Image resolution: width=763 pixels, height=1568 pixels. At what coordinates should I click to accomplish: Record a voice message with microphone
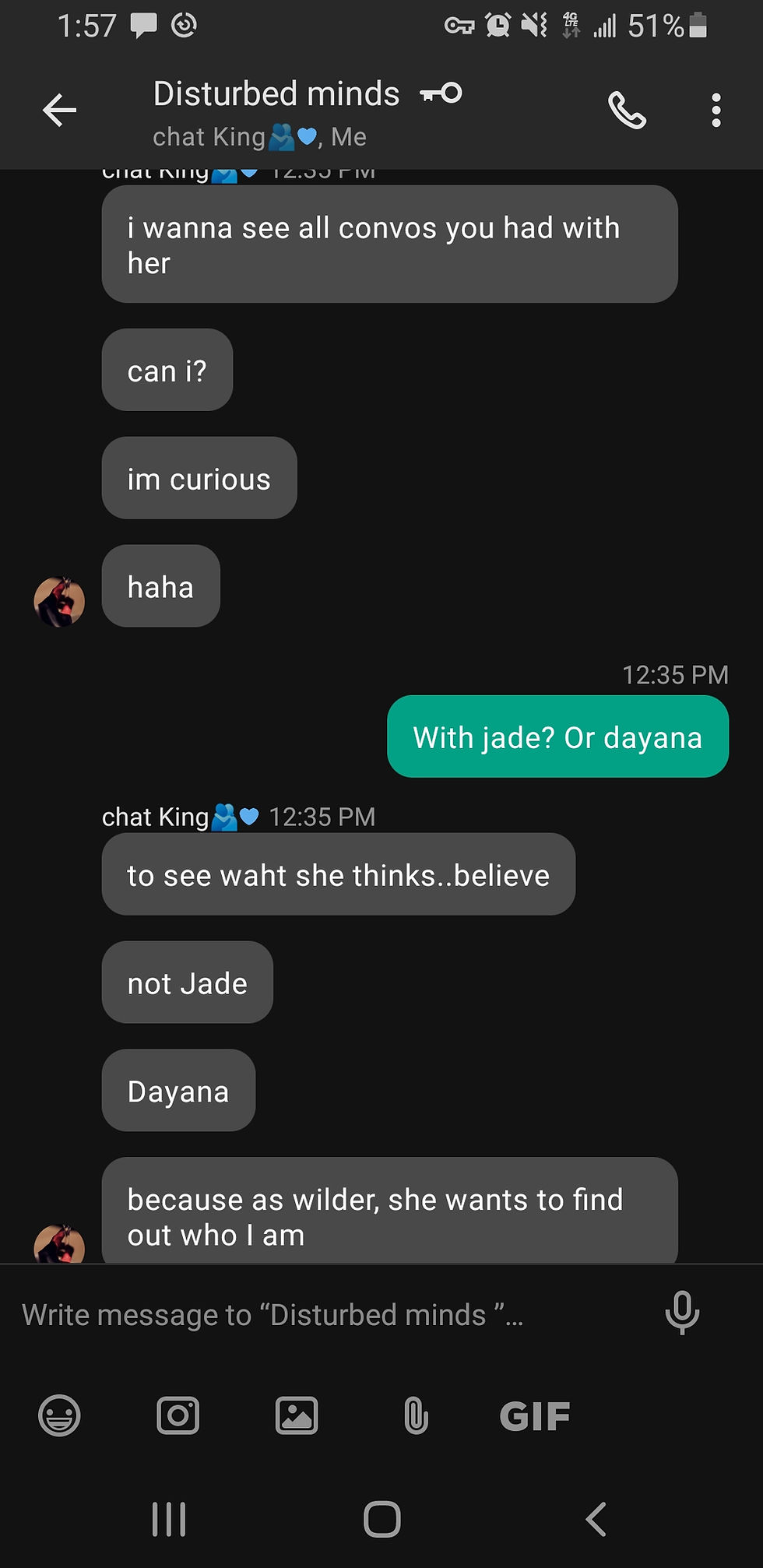pos(682,1313)
